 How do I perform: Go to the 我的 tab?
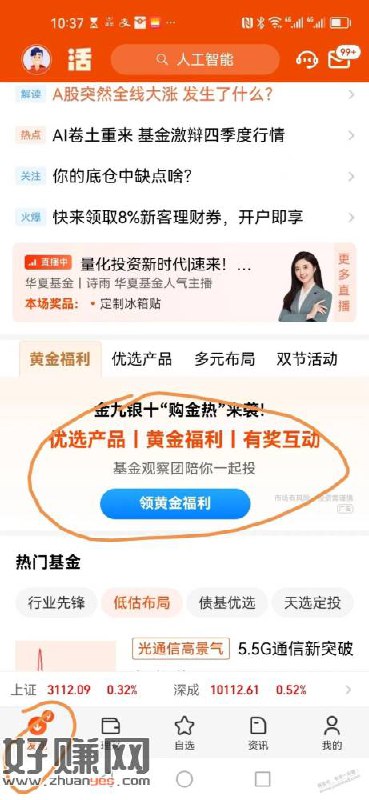point(332,733)
